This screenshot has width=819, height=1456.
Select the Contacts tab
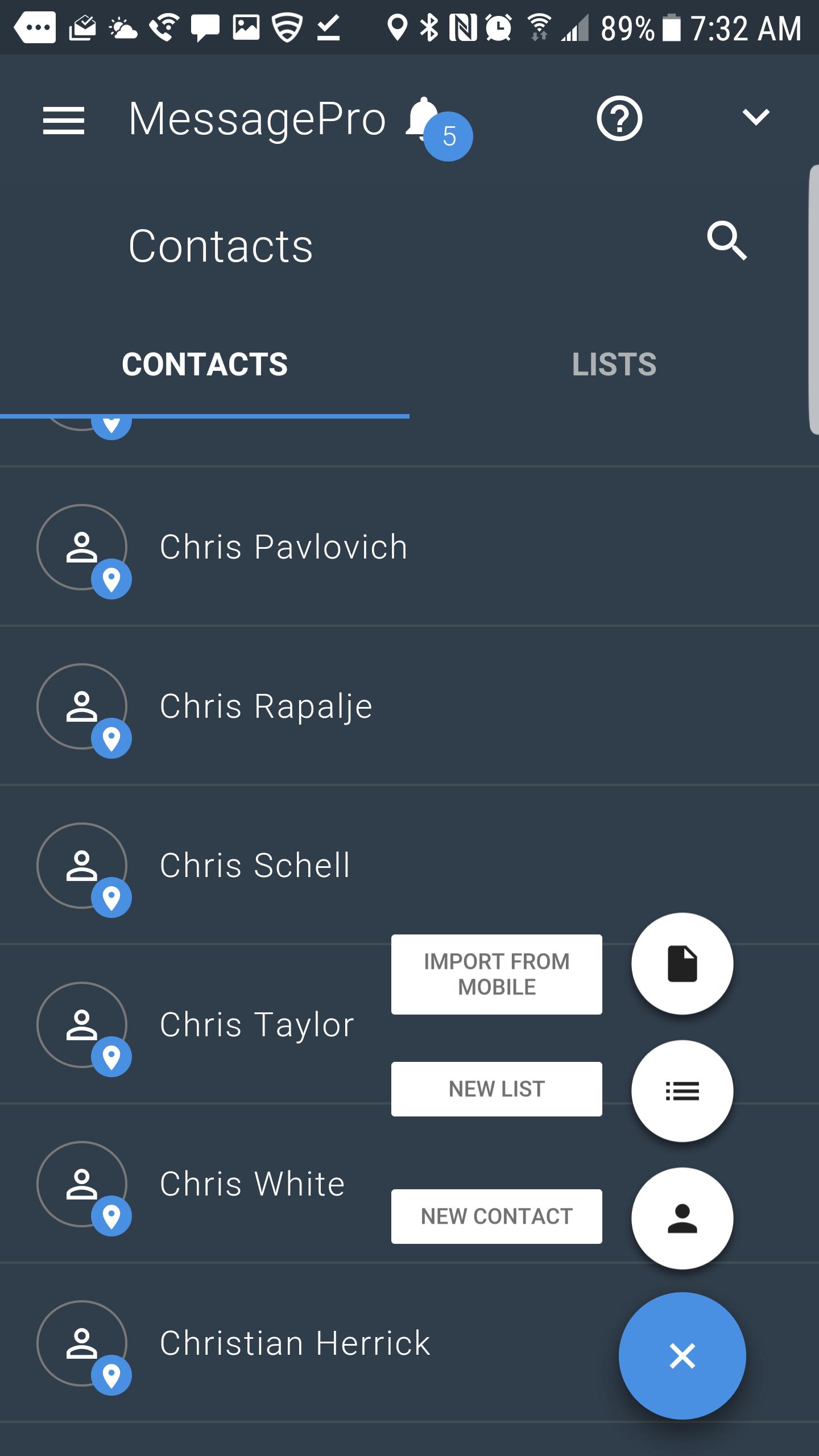205,365
